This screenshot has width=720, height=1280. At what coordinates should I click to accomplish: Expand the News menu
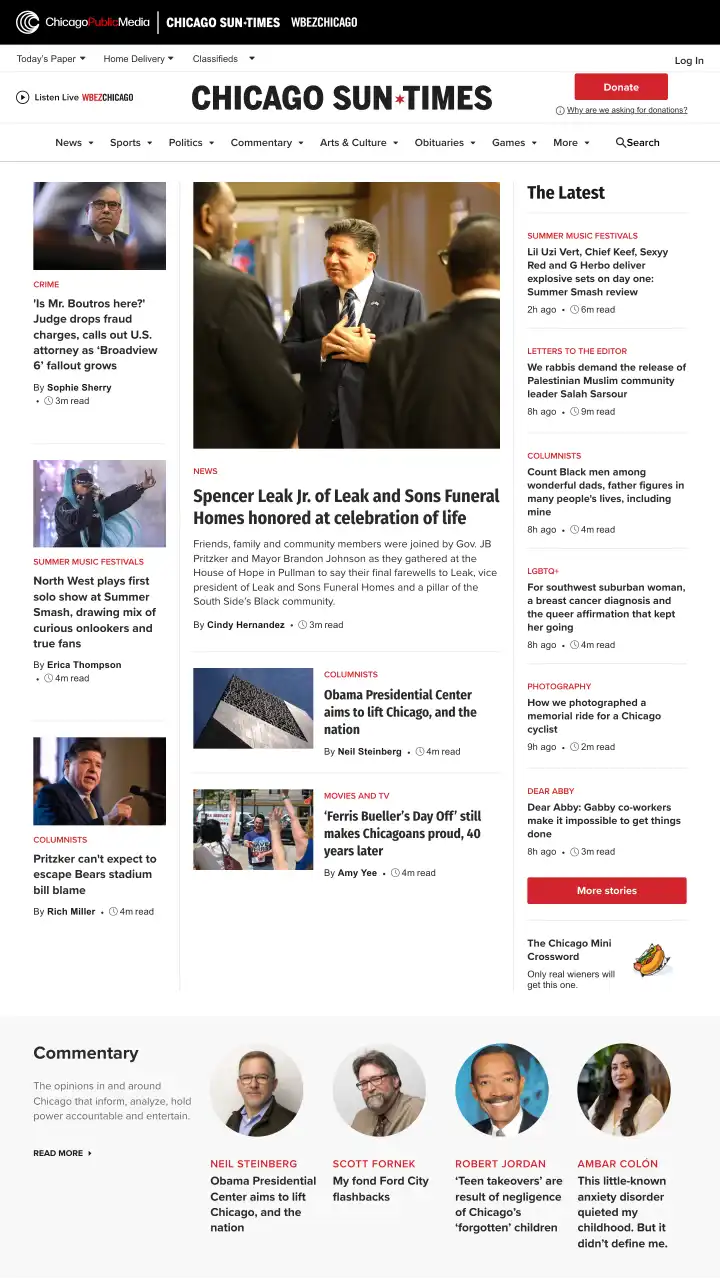[x=74, y=143]
